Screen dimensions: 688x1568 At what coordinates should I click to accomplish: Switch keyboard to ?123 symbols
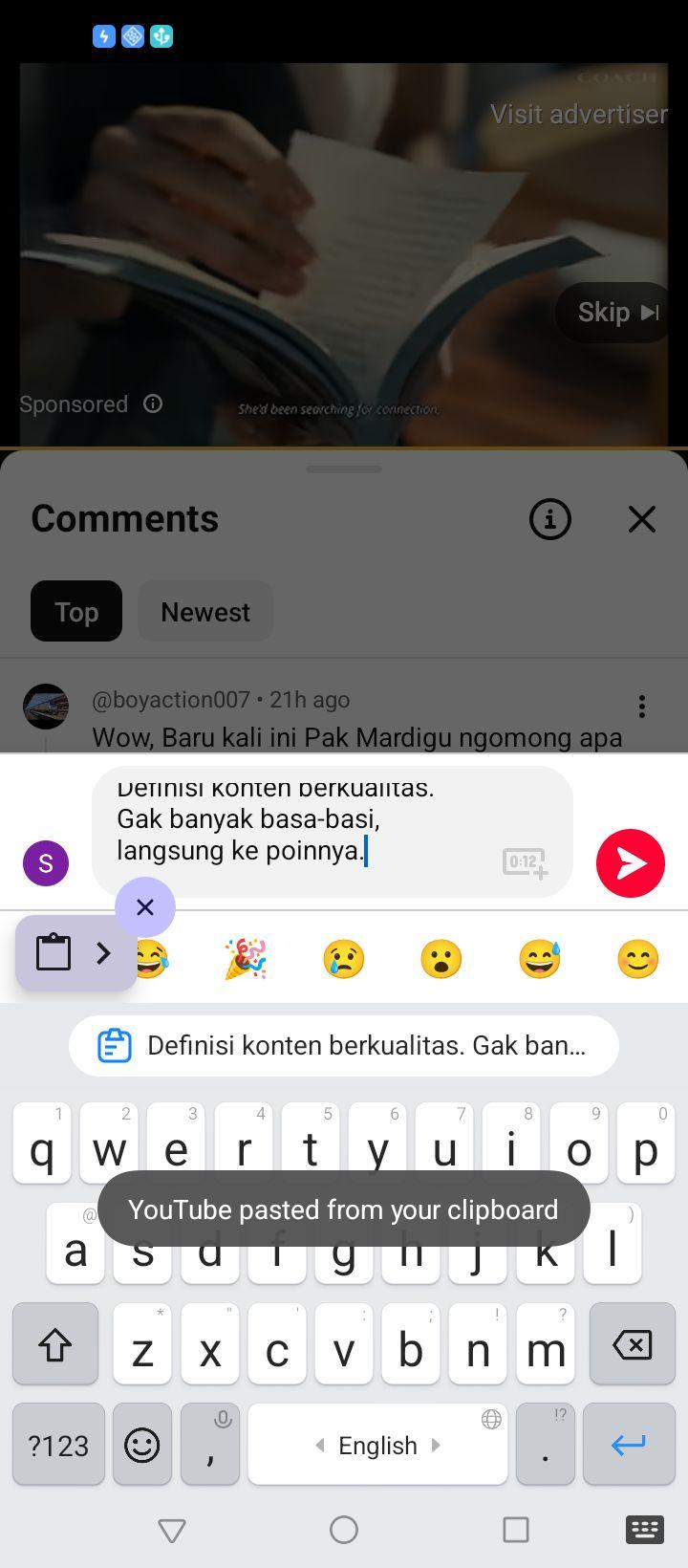pyautogui.click(x=58, y=1445)
